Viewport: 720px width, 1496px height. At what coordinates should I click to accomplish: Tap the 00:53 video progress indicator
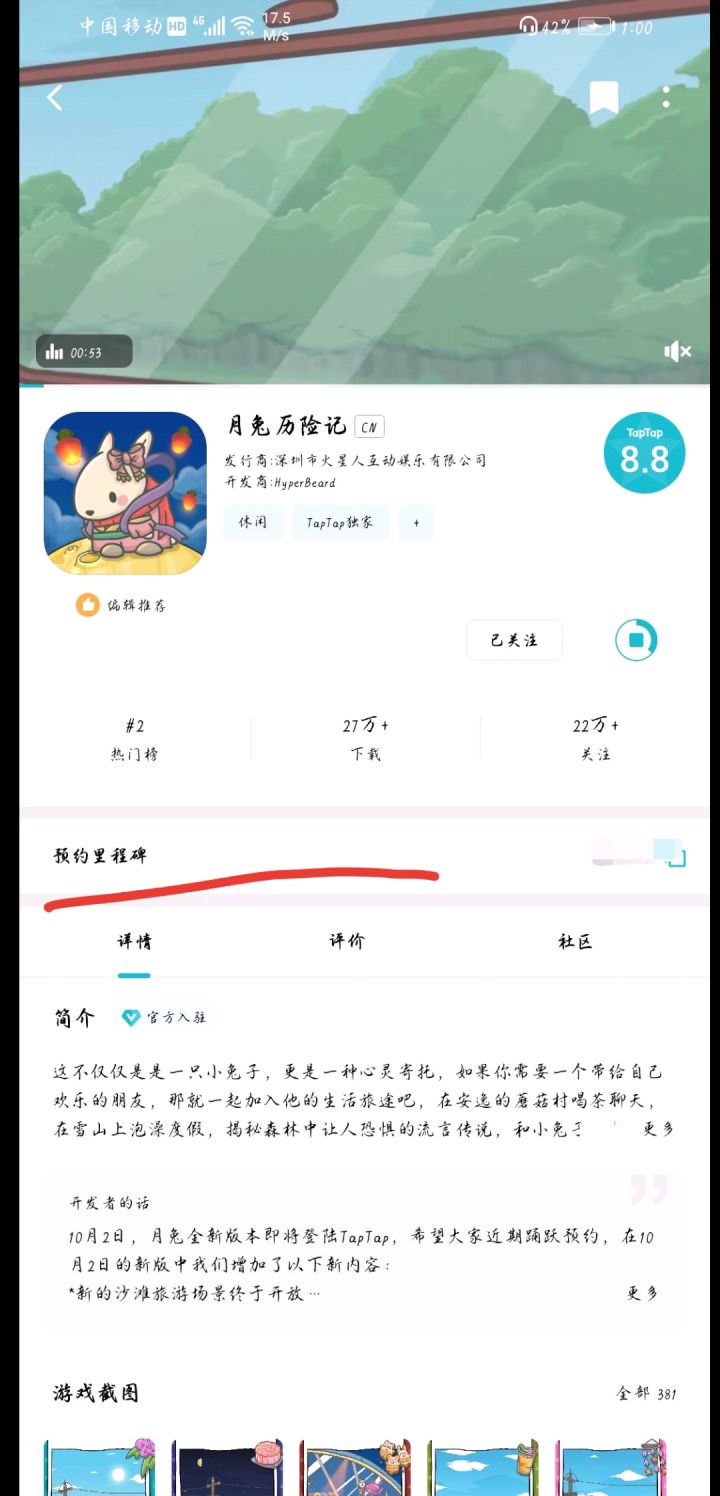coord(84,351)
